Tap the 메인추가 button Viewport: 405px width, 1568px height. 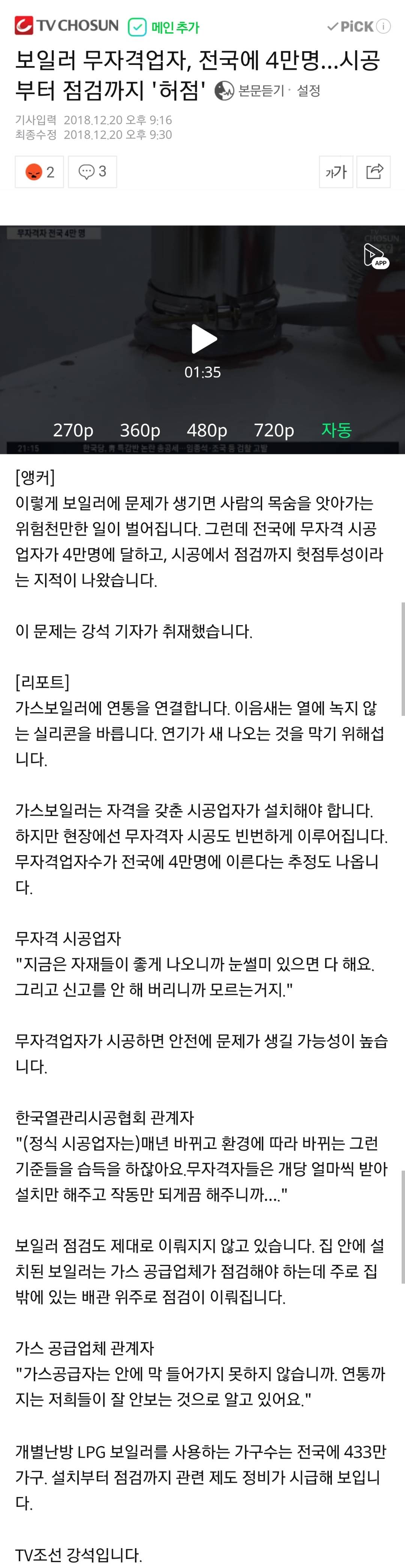point(163,27)
